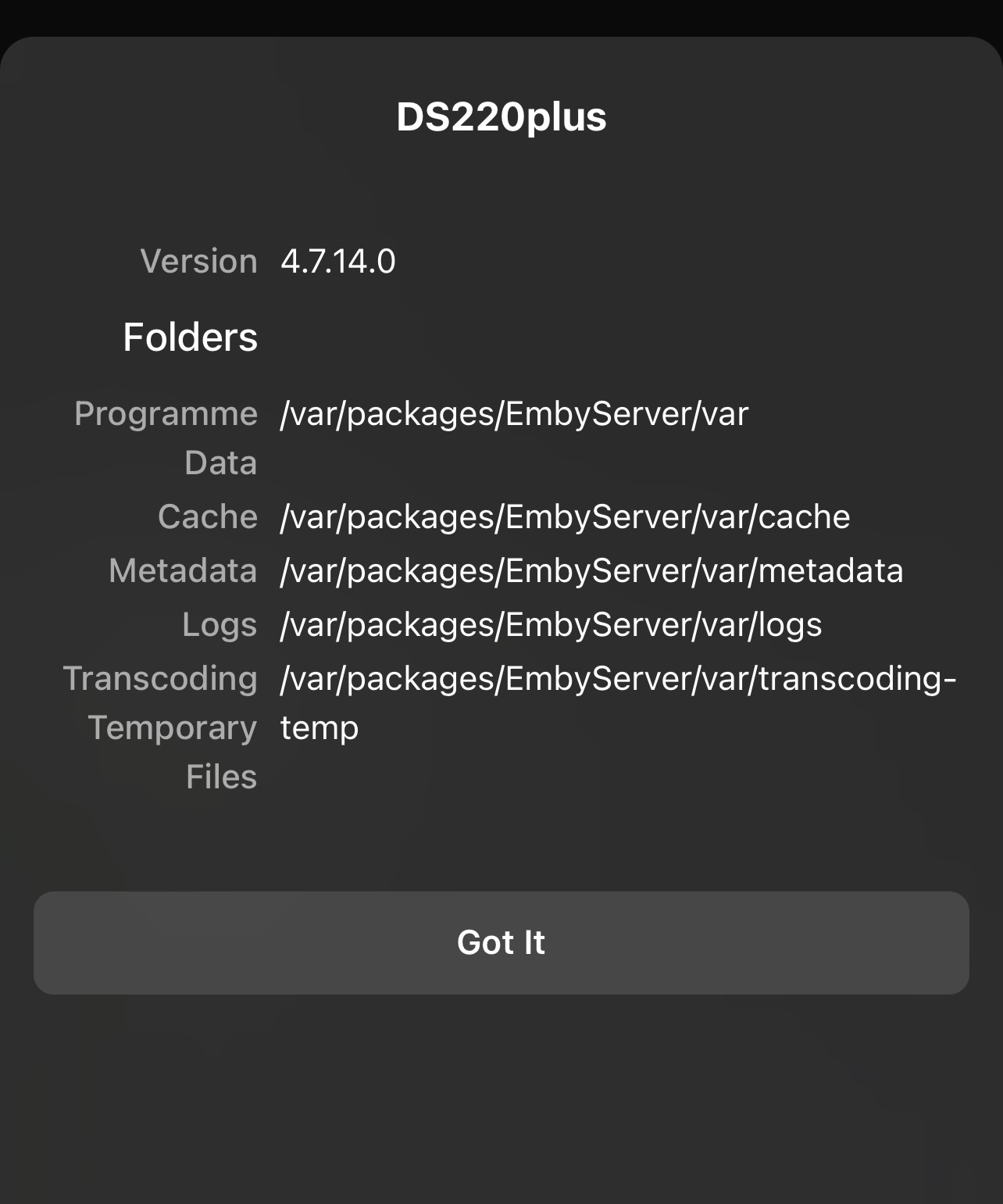Click the Folders section header

pyautogui.click(x=189, y=338)
